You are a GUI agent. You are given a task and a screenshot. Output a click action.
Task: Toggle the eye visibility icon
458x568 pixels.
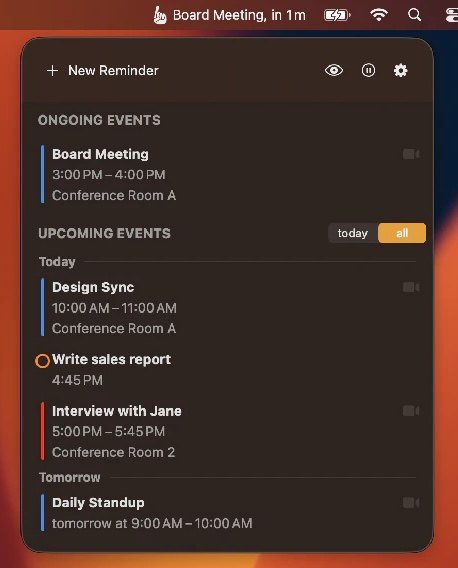[334, 70]
